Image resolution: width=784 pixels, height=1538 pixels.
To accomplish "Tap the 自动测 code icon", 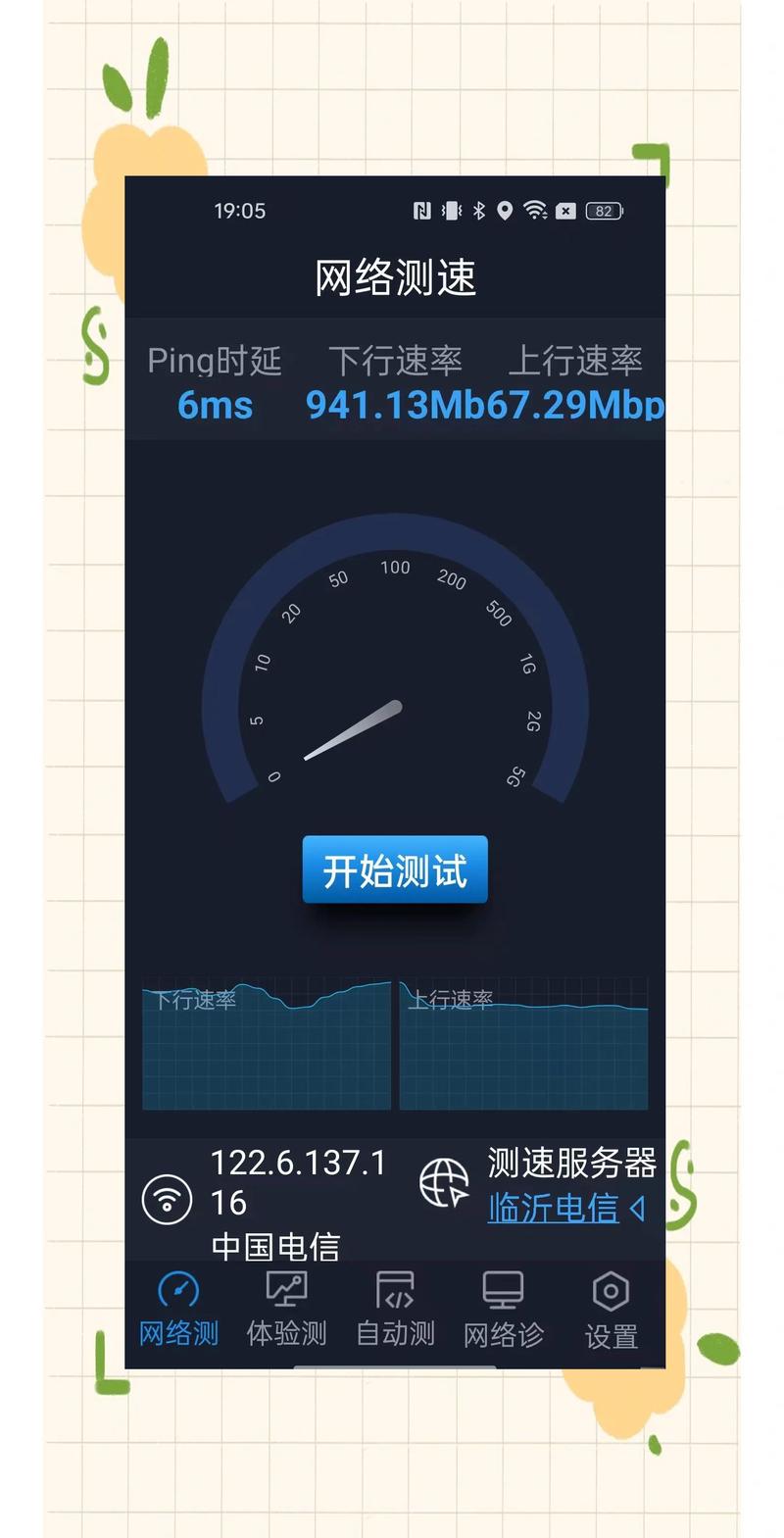I will point(394,1290).
